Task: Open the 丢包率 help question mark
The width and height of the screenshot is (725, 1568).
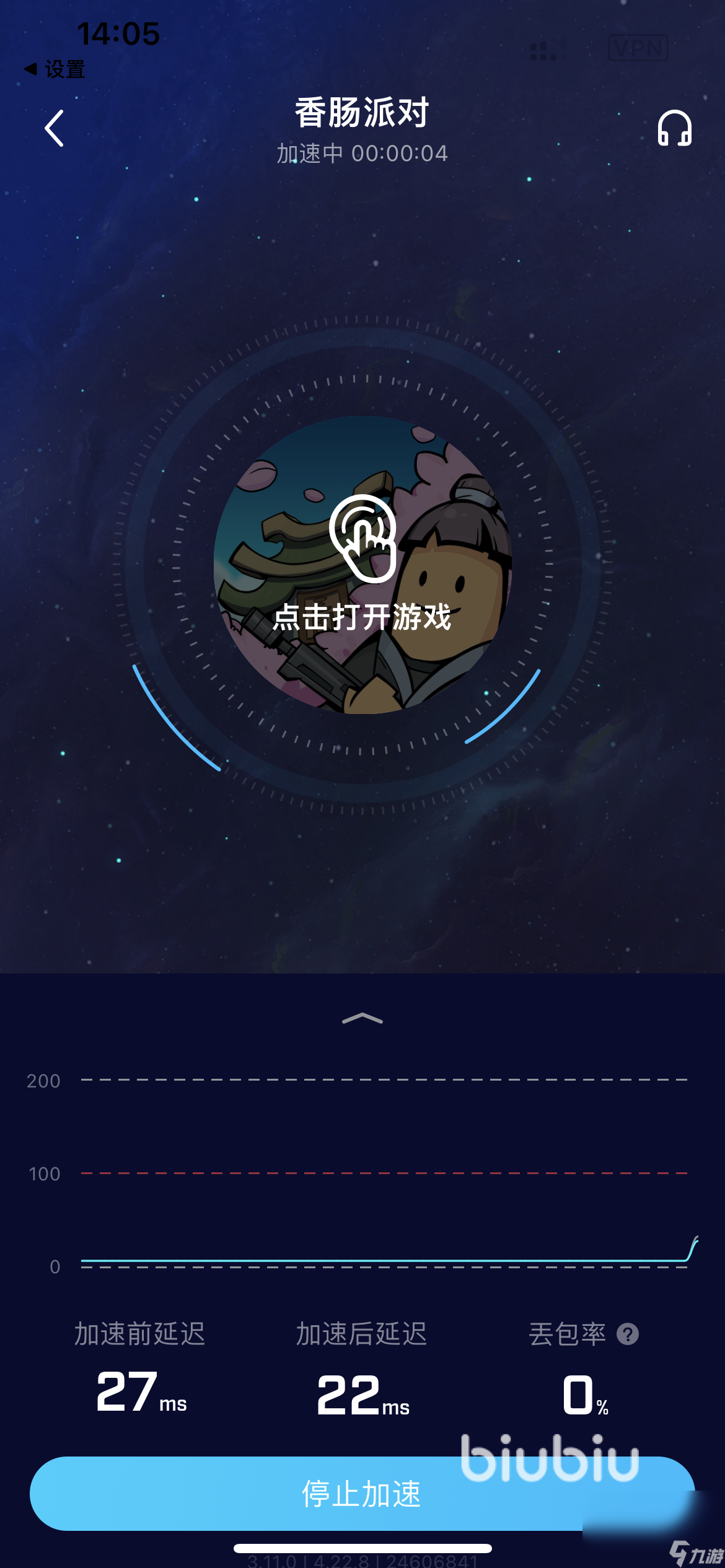Action: point(628,1334)
